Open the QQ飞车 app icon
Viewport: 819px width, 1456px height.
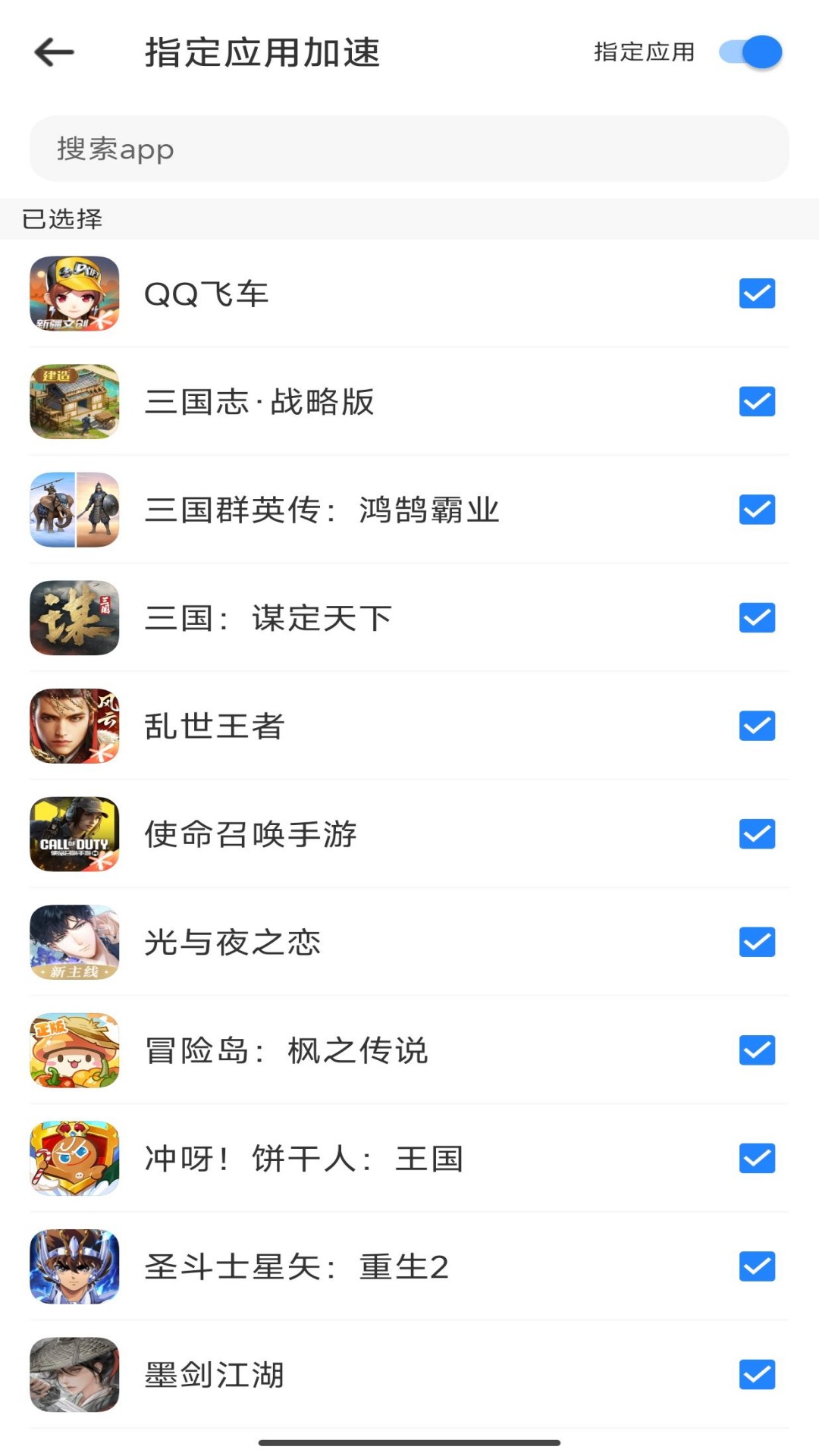(x=74, y=293)
